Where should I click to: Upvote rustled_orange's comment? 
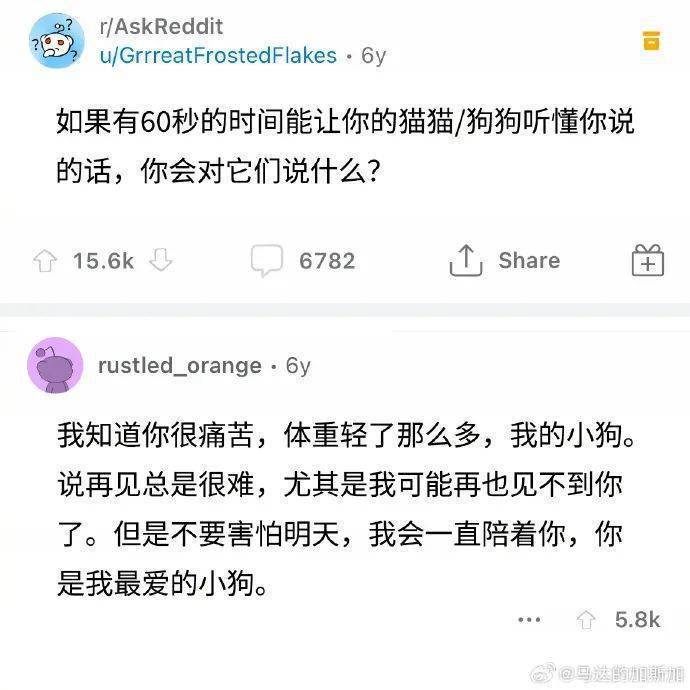point(586,620)
